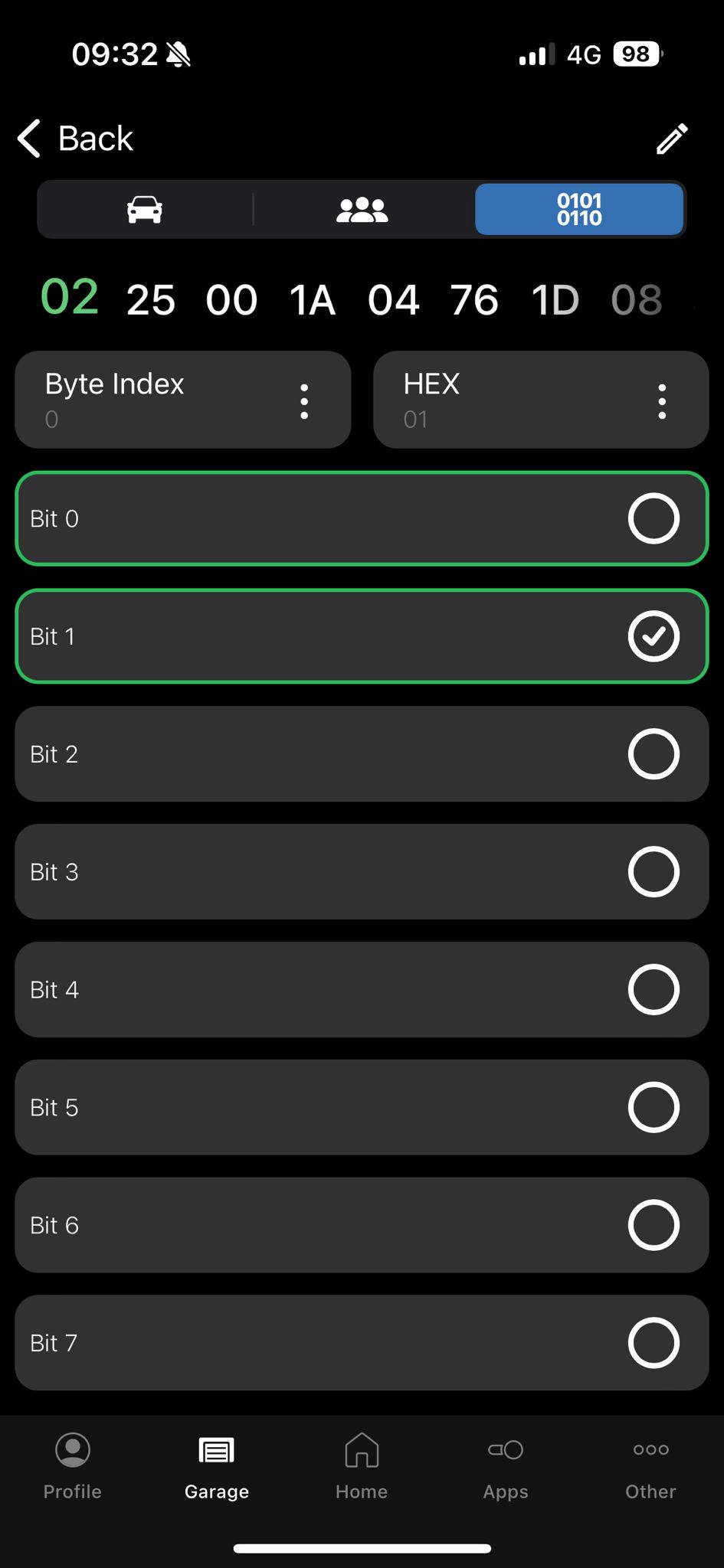This screenshot has width=724, height=1568.
Task: Switch to the car segment tab
Action: tap(145, 209)
